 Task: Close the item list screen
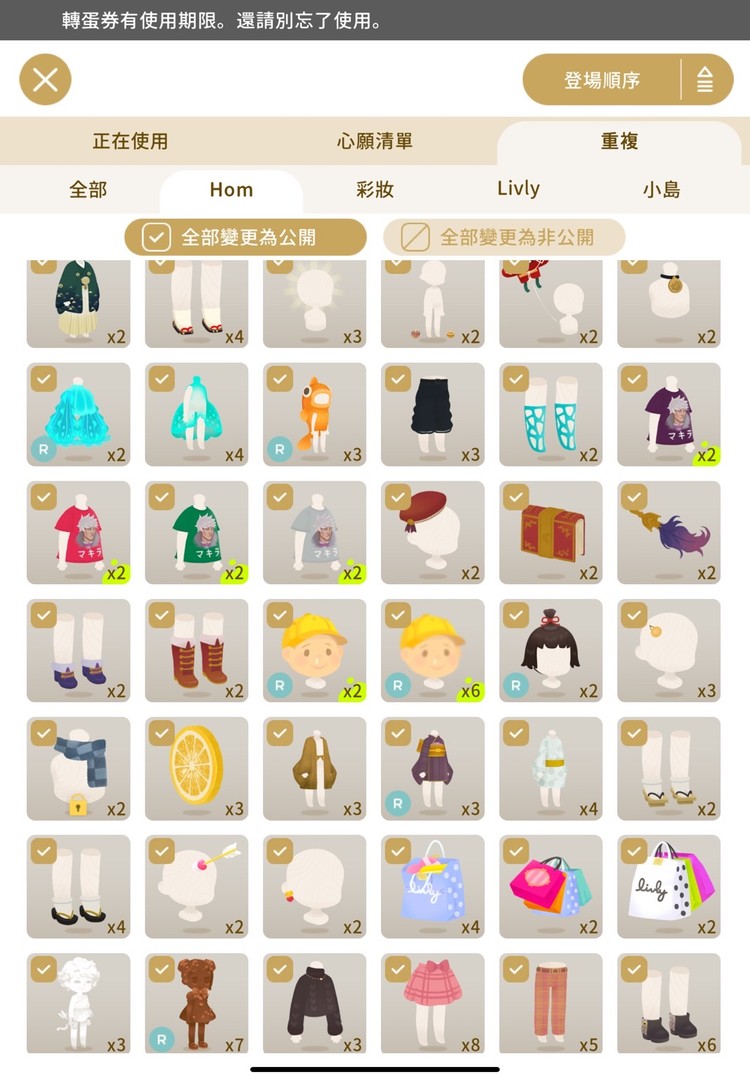point(45,80)
